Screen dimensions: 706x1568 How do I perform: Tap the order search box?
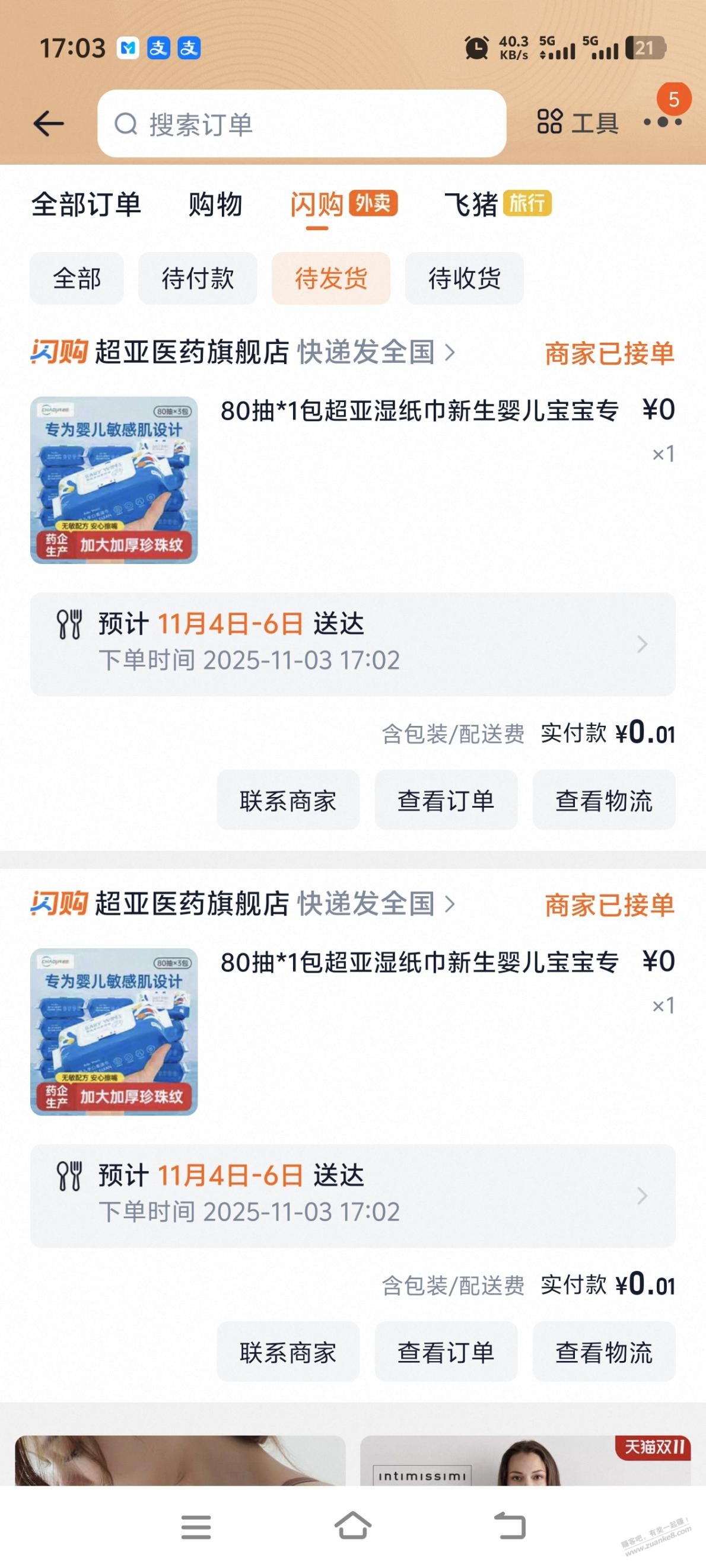click(x=301, y=123)
